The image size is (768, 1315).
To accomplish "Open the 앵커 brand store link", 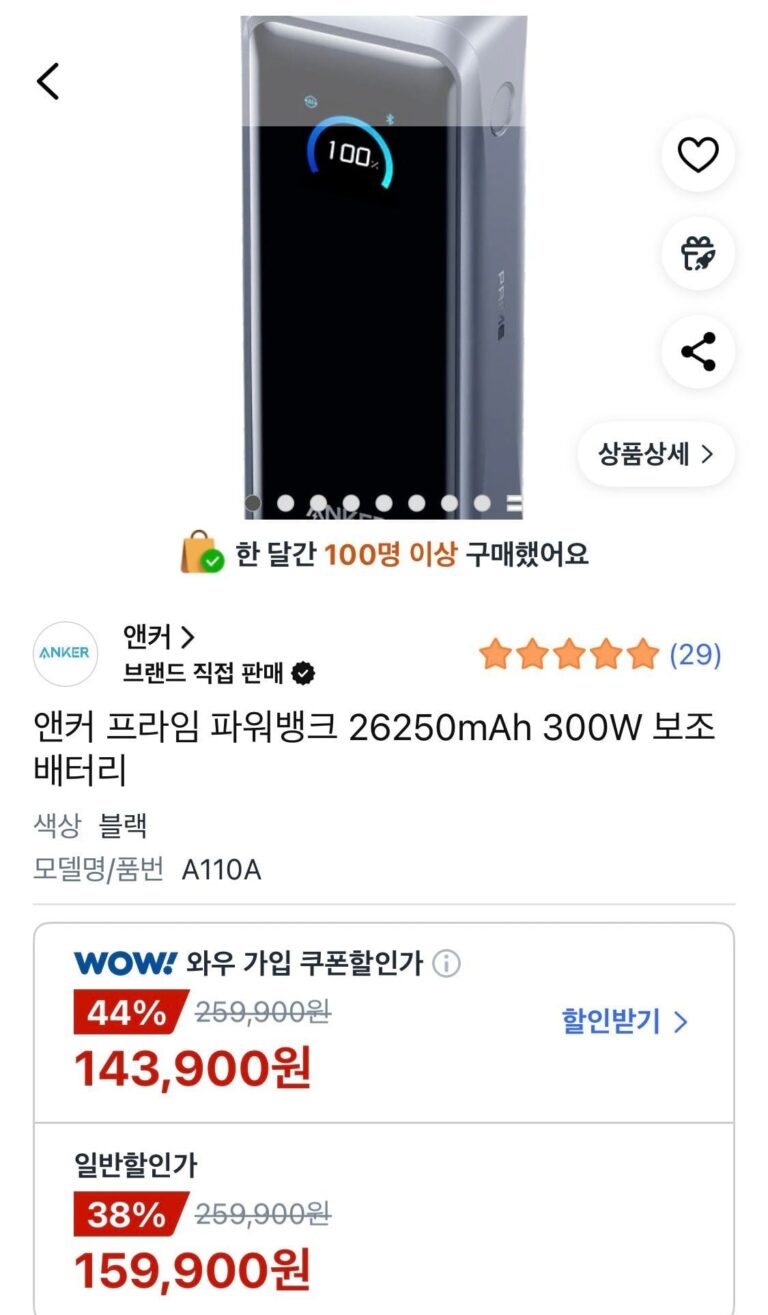I will point(158,636).
